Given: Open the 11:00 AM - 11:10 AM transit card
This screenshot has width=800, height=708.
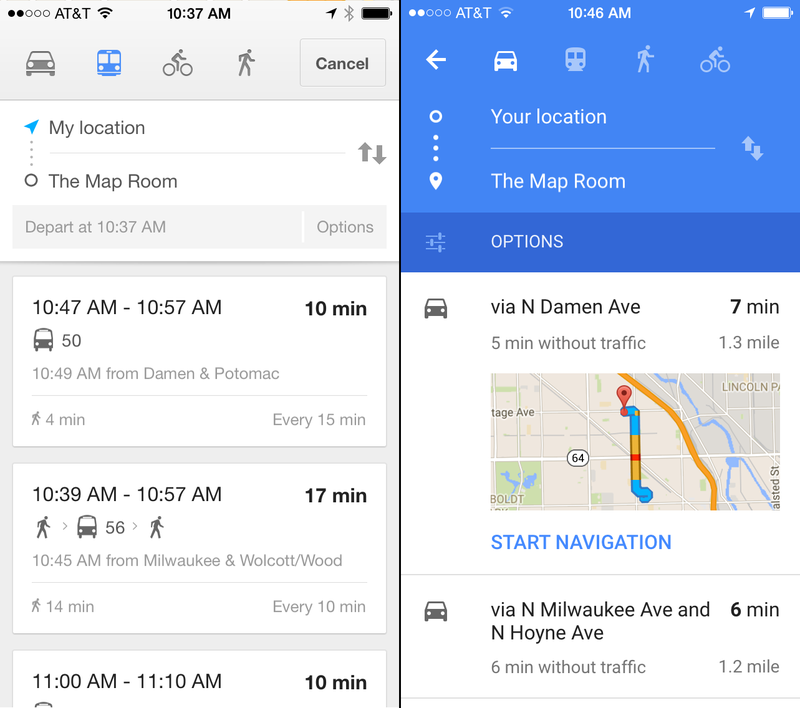Looking at the screenshot, I should tap(199, 682).
